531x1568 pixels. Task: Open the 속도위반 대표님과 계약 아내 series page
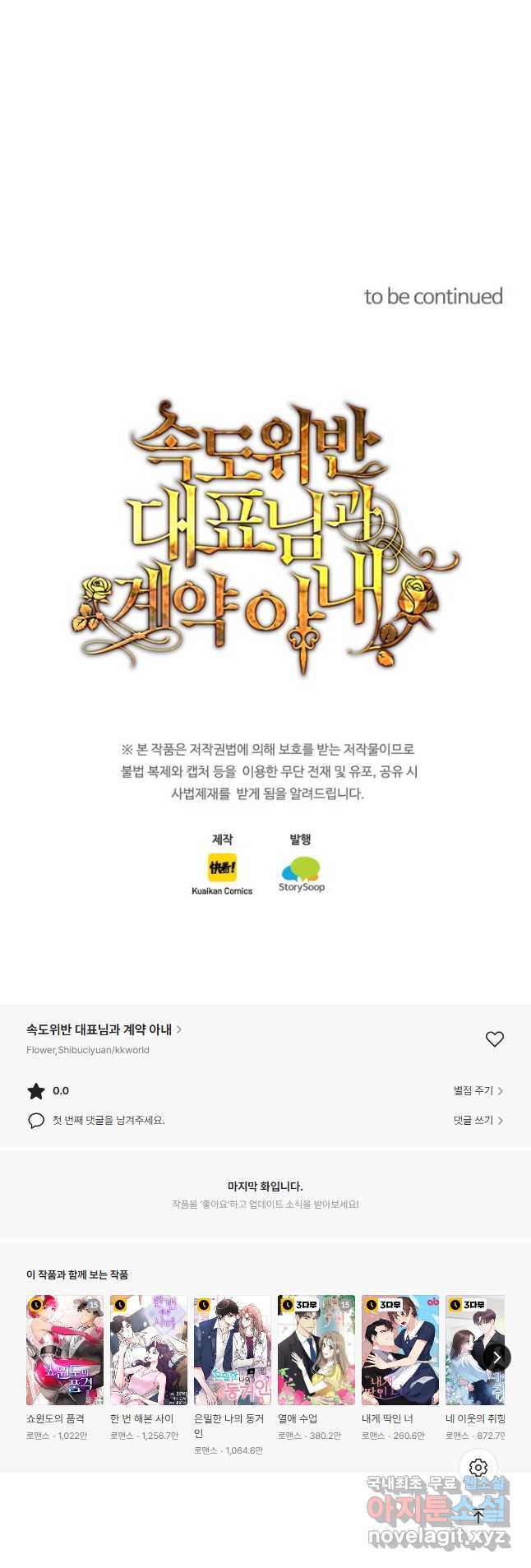pyautogui.click(x=104, y=1029)
